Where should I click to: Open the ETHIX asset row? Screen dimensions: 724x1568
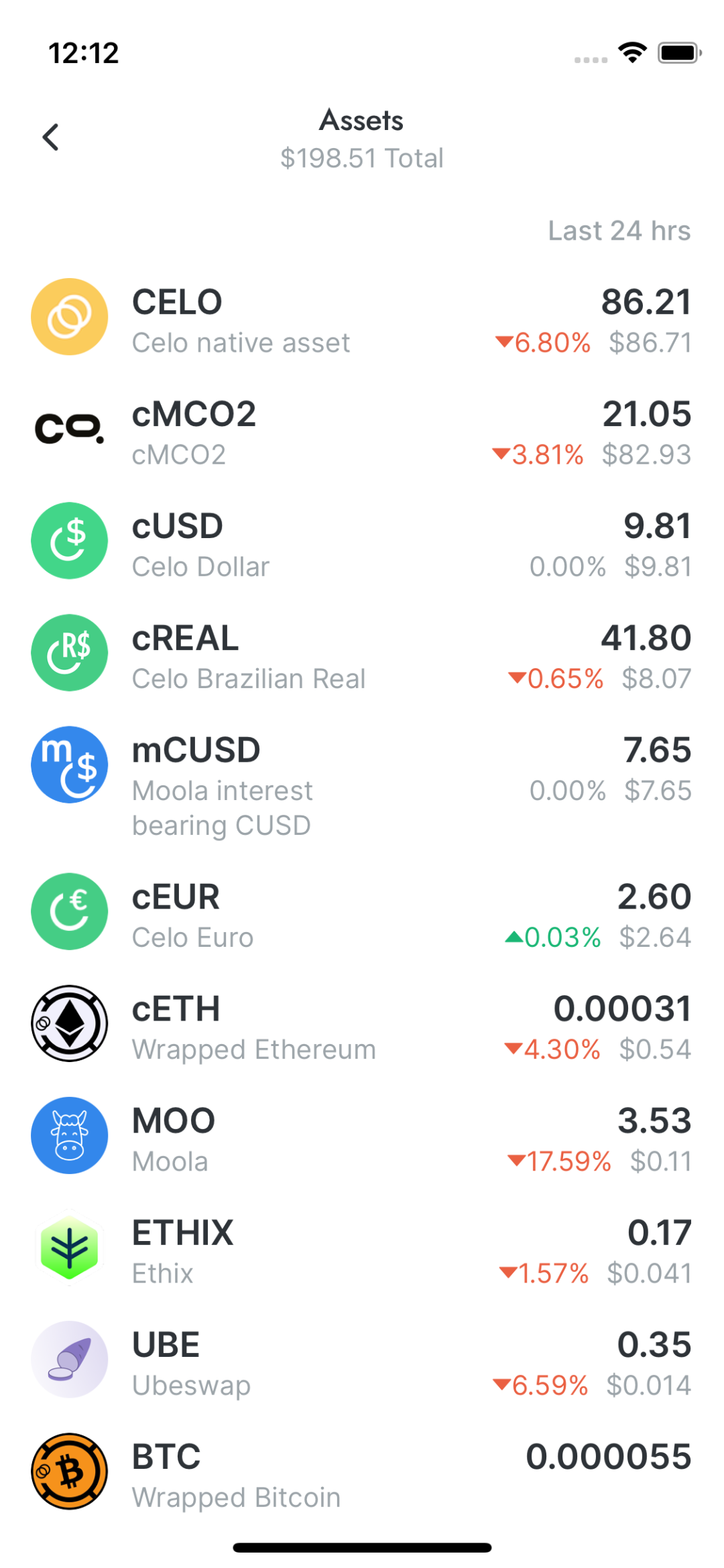(362, 1250)
